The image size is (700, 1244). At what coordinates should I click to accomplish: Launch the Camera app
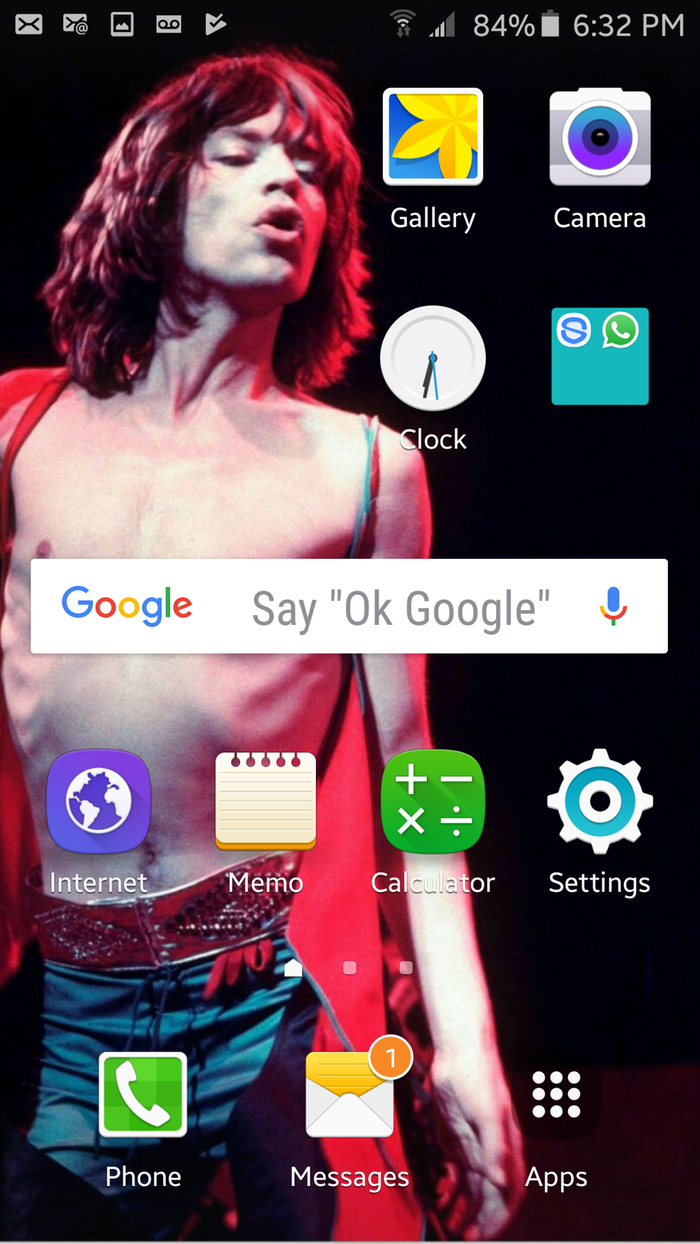[x=600, y=138]
